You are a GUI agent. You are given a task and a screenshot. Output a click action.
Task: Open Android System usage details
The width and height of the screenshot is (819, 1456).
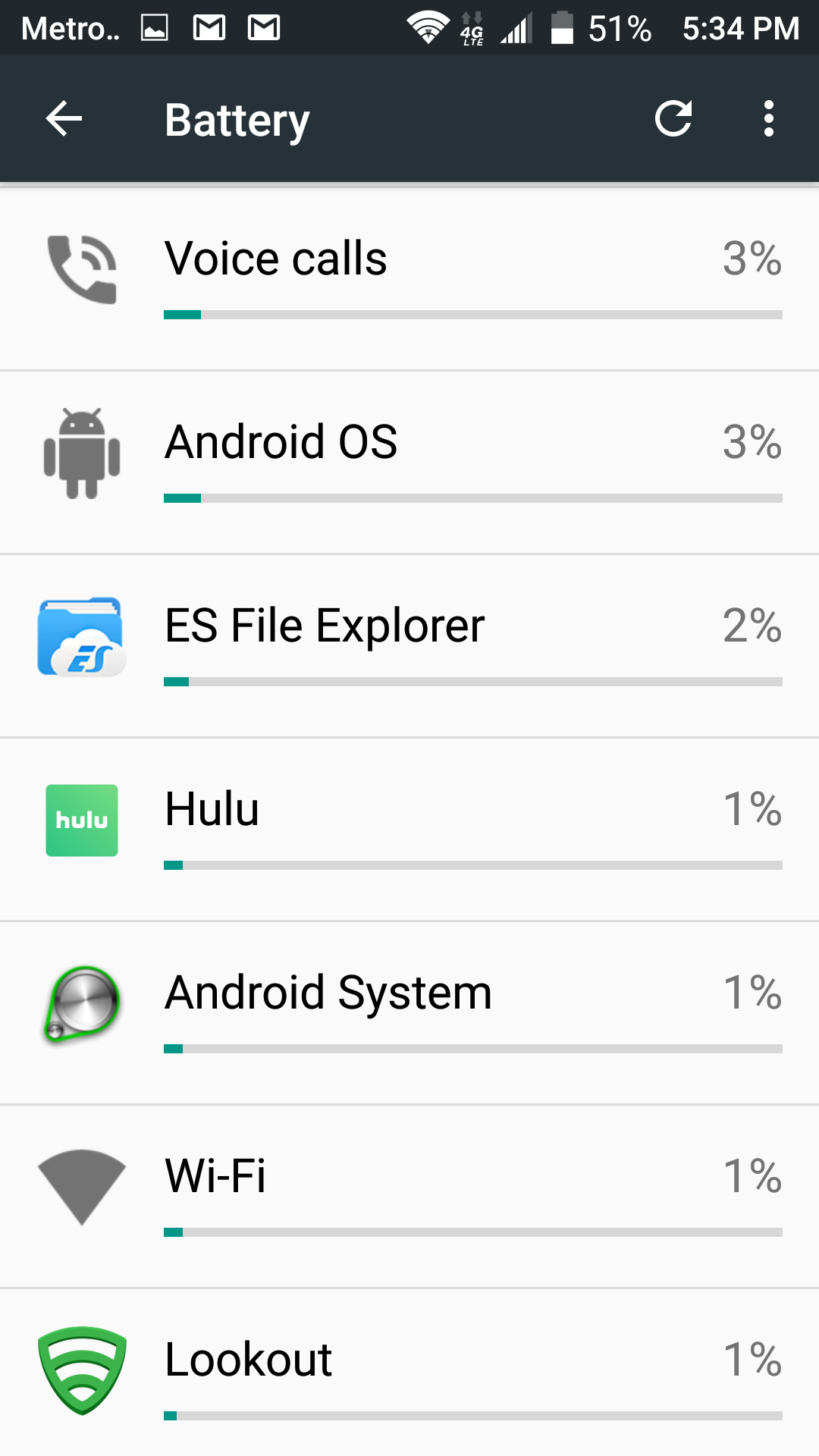click(x=409, y=1013)
